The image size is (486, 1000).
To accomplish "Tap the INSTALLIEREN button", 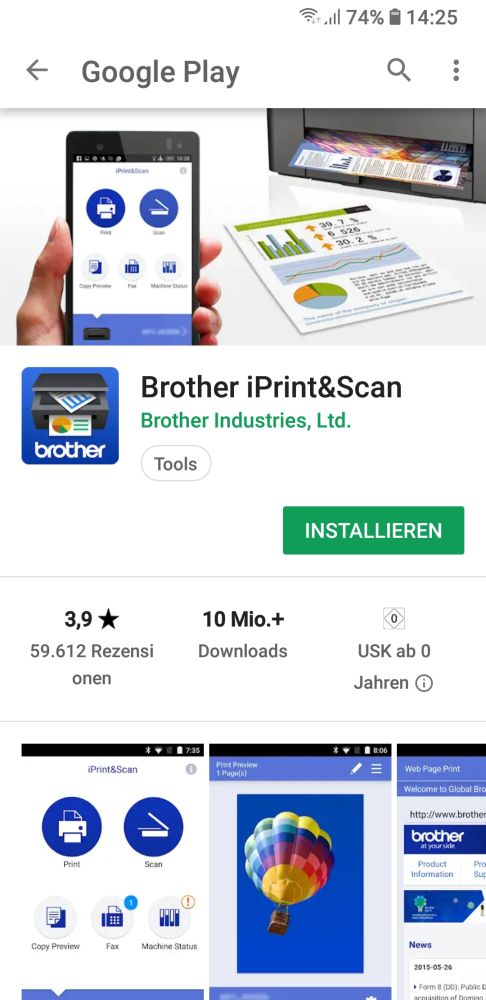I will (373, 531).
